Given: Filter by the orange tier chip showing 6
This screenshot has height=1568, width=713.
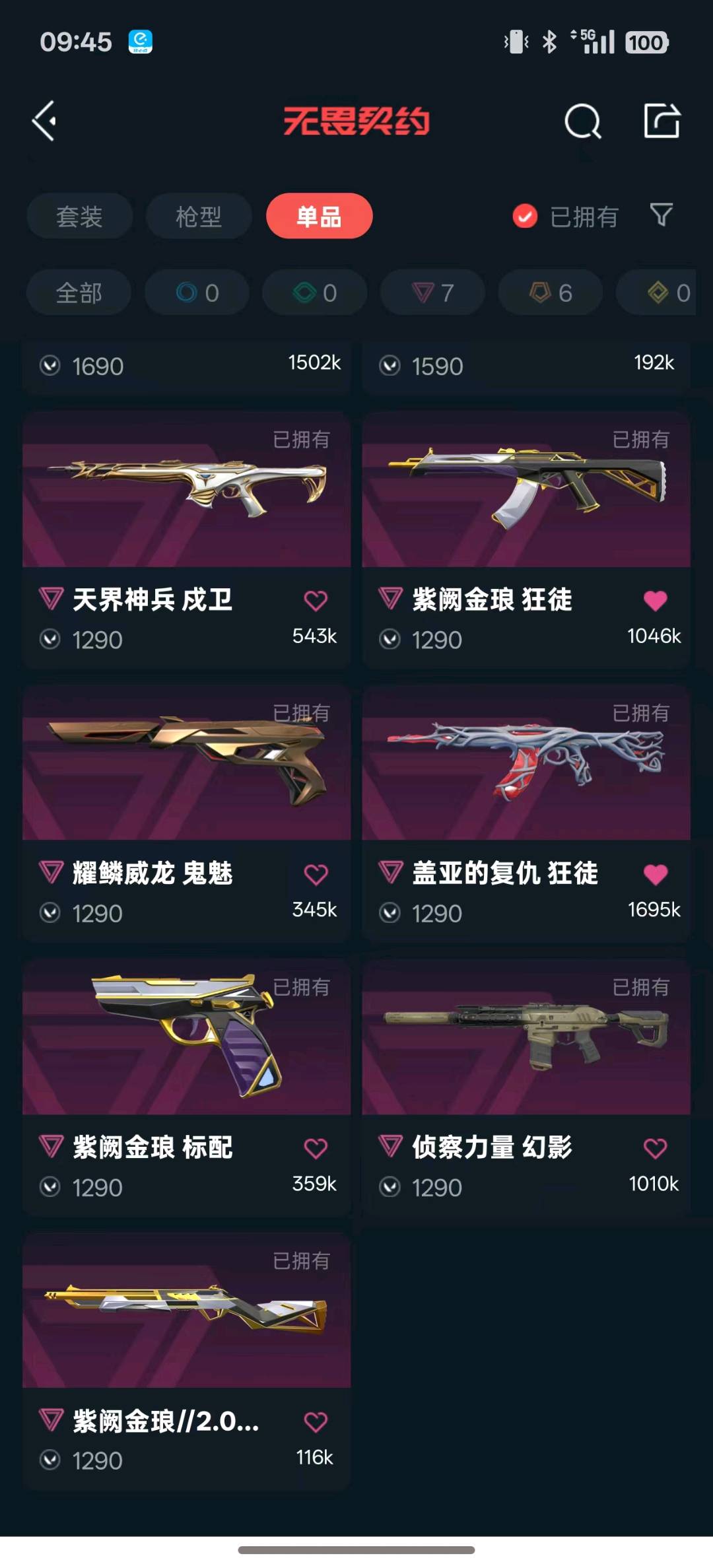Looking at the screenshot, I should (x=550, y=292).
